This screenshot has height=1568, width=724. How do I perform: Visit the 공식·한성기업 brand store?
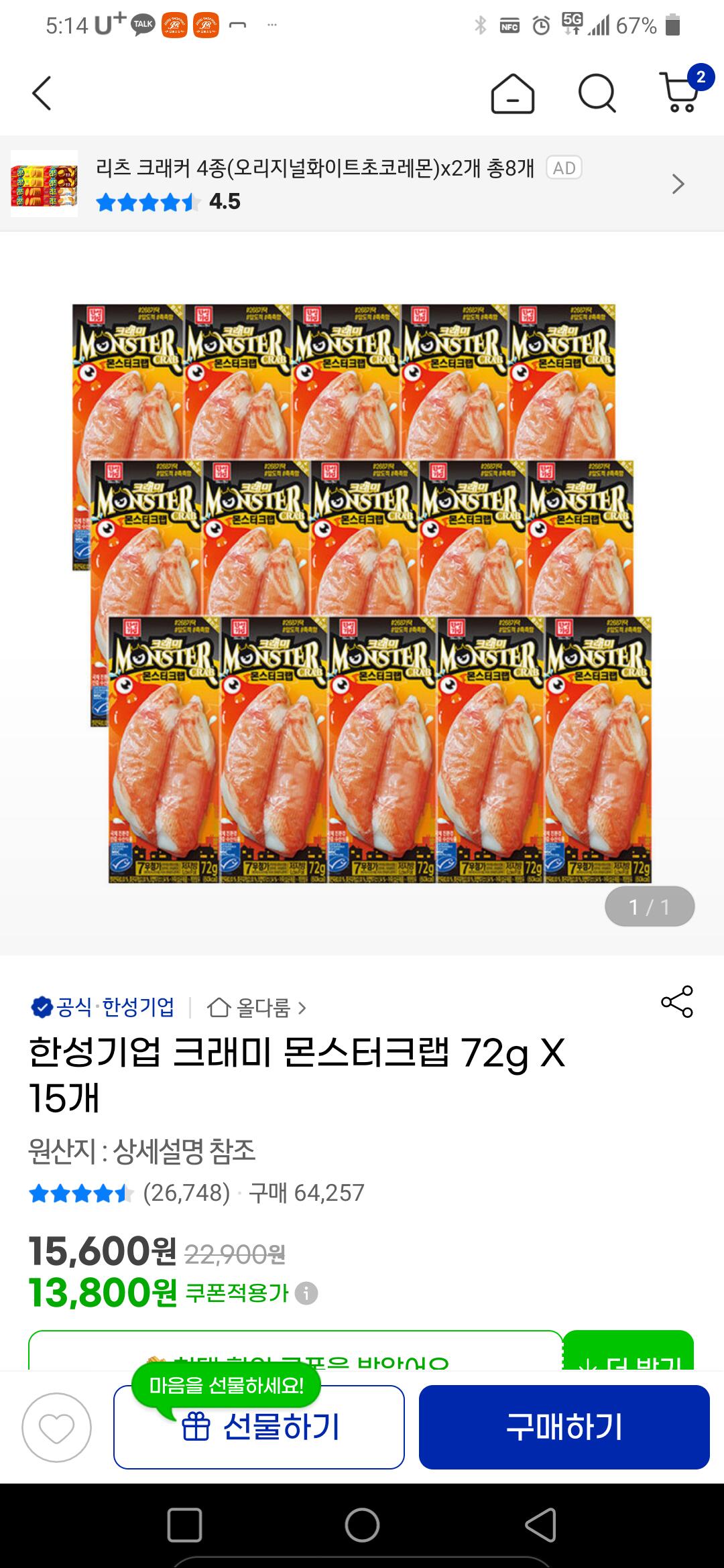(104, 1007)
